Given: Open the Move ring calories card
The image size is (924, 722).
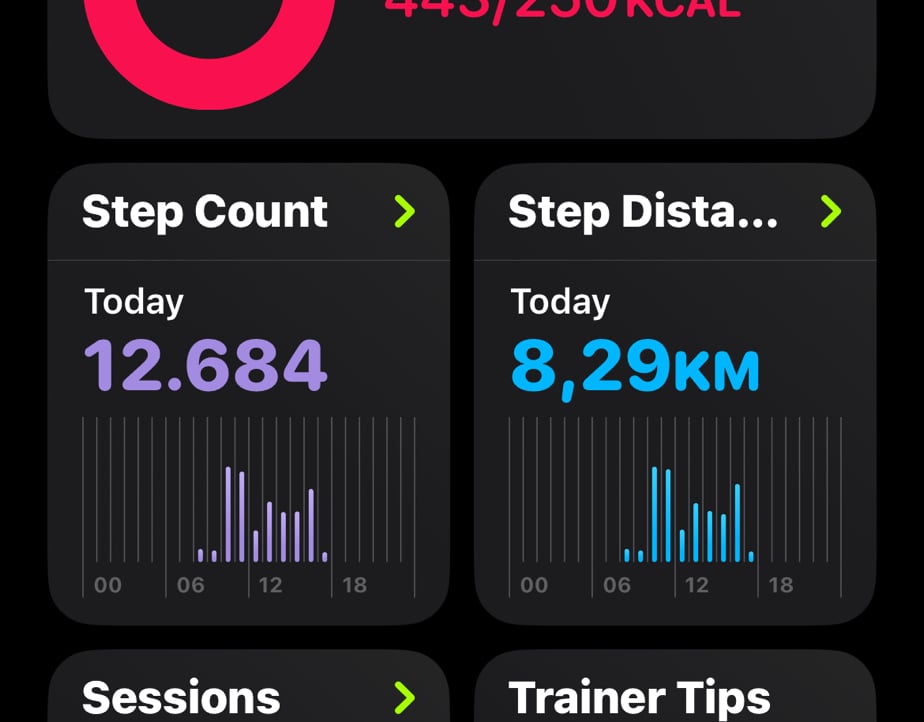Looking at the screenshot, I should [461, 69].
